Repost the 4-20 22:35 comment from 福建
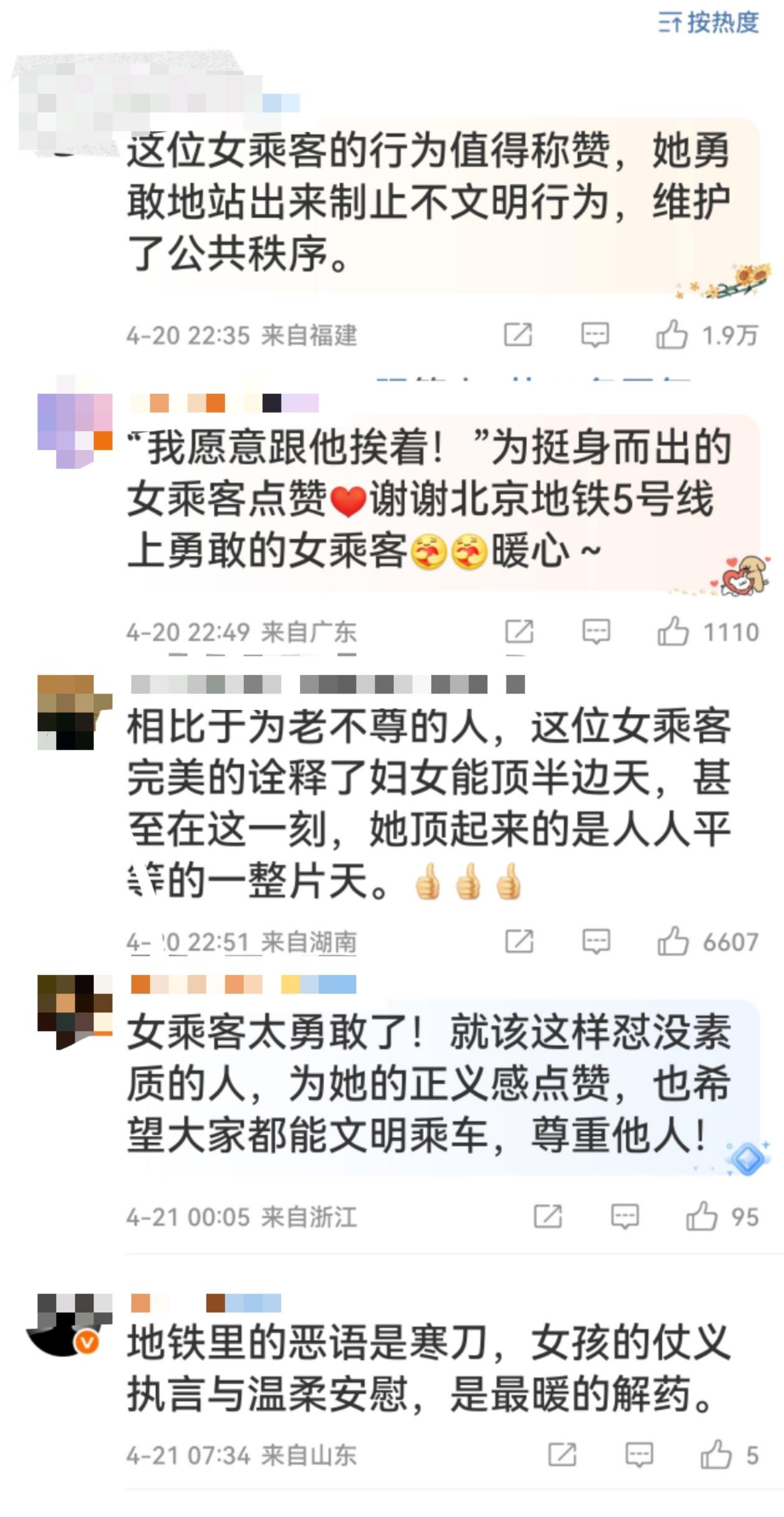Image resolution: width=784 pixels, height=1517 pixels. click(518, 335)
